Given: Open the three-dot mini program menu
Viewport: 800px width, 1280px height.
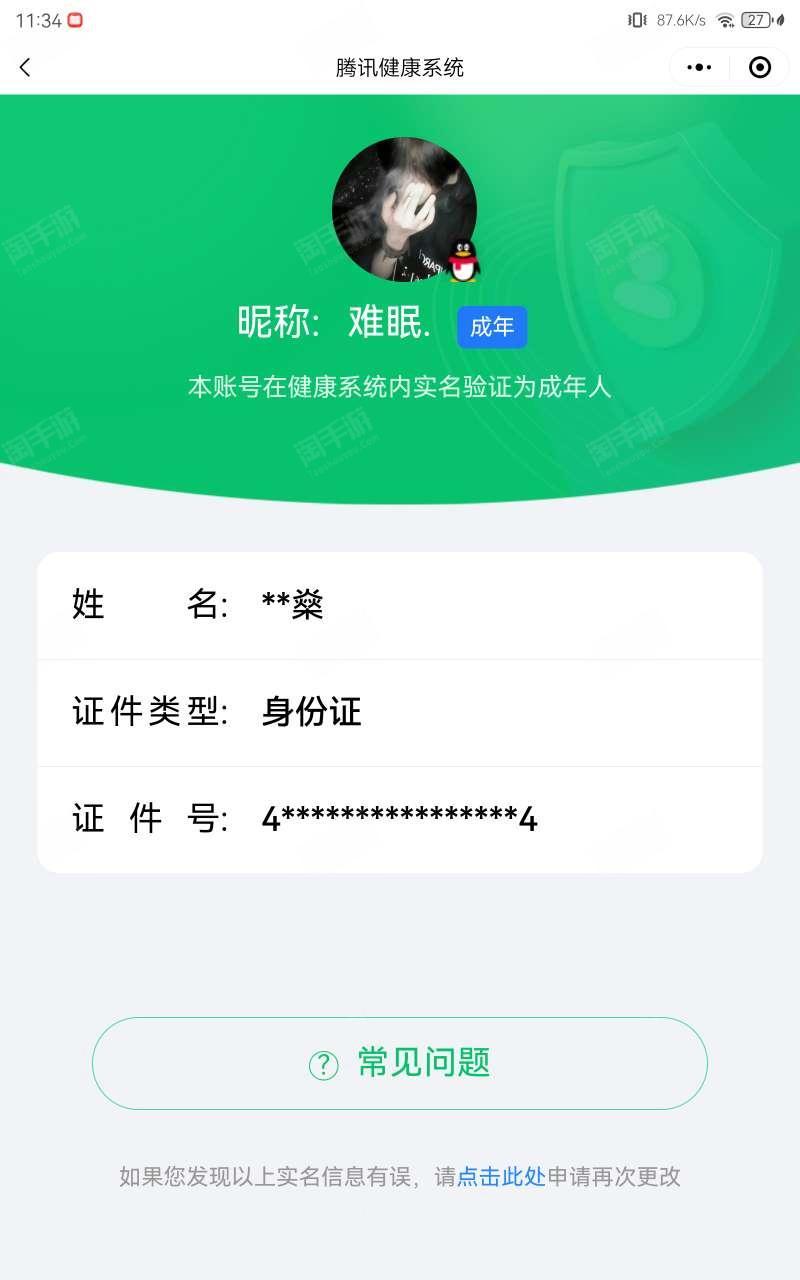Looking at the screenshot, I should [699, 67].
